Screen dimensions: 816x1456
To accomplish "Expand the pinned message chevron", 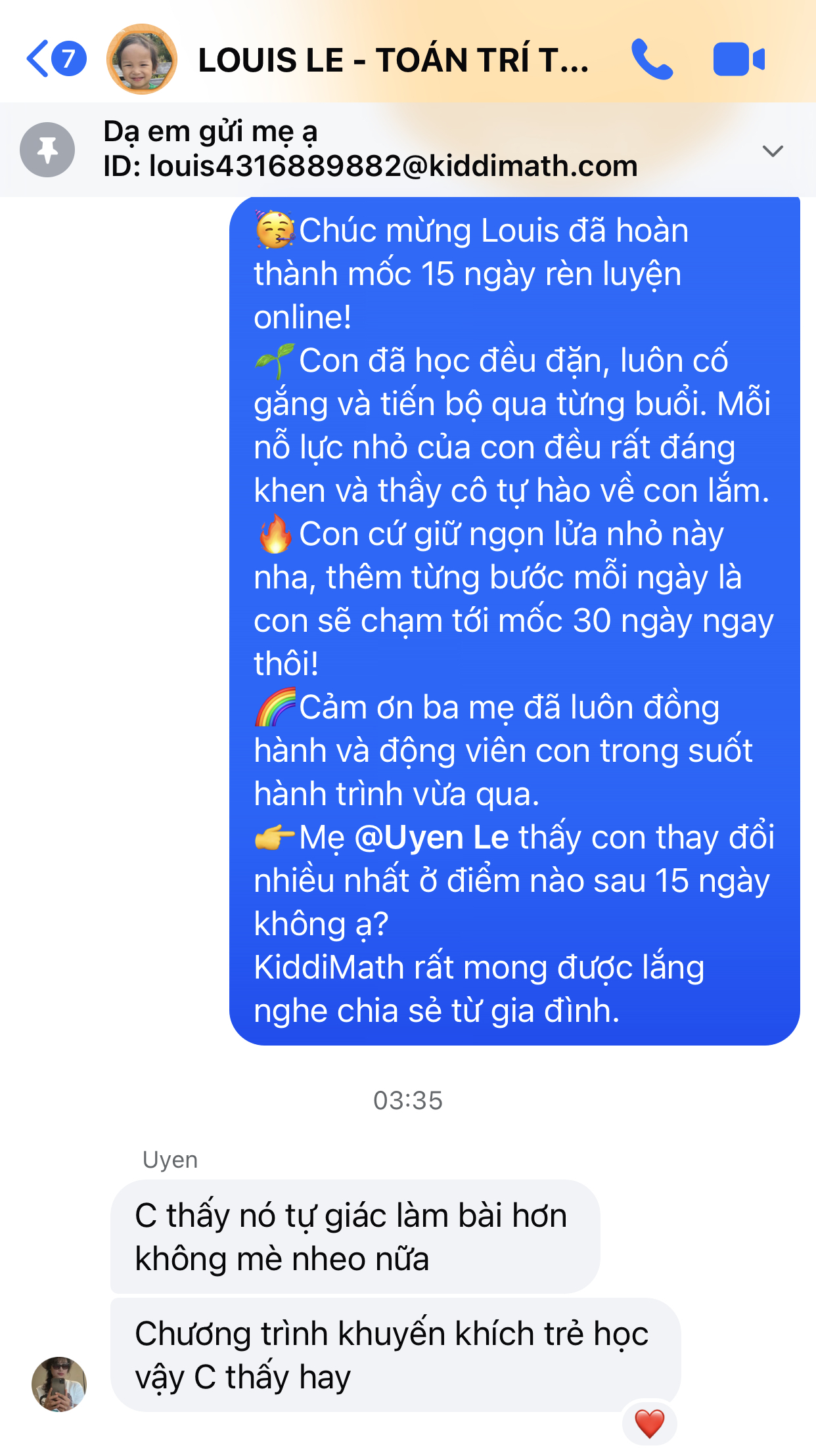I will tap(773, 151).
